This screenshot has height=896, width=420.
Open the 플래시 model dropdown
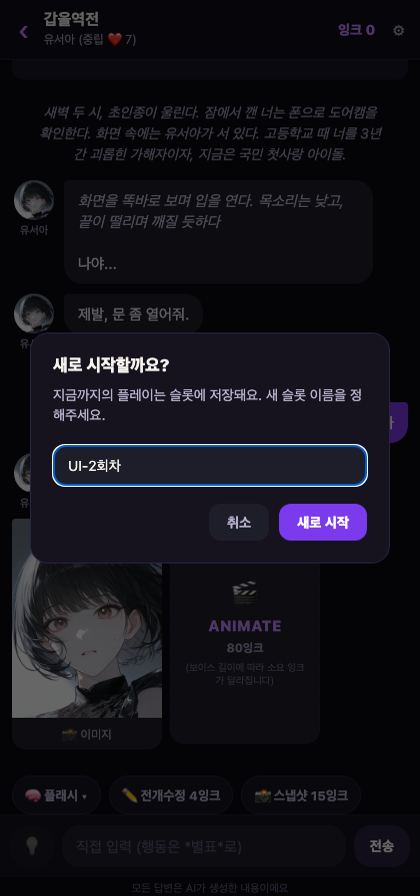click(56, 795)
